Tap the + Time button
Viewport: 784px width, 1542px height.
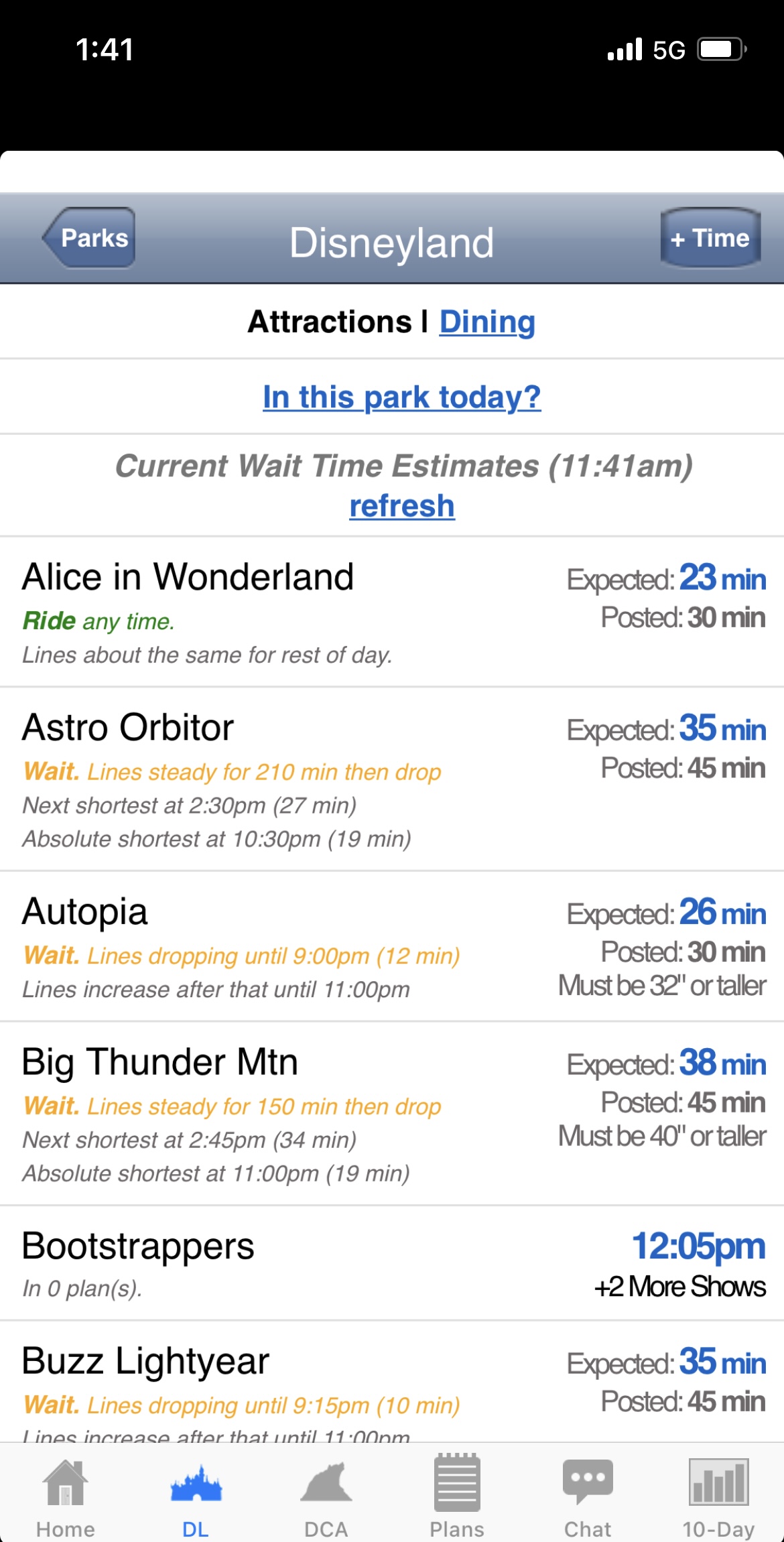tap(709, 238)
